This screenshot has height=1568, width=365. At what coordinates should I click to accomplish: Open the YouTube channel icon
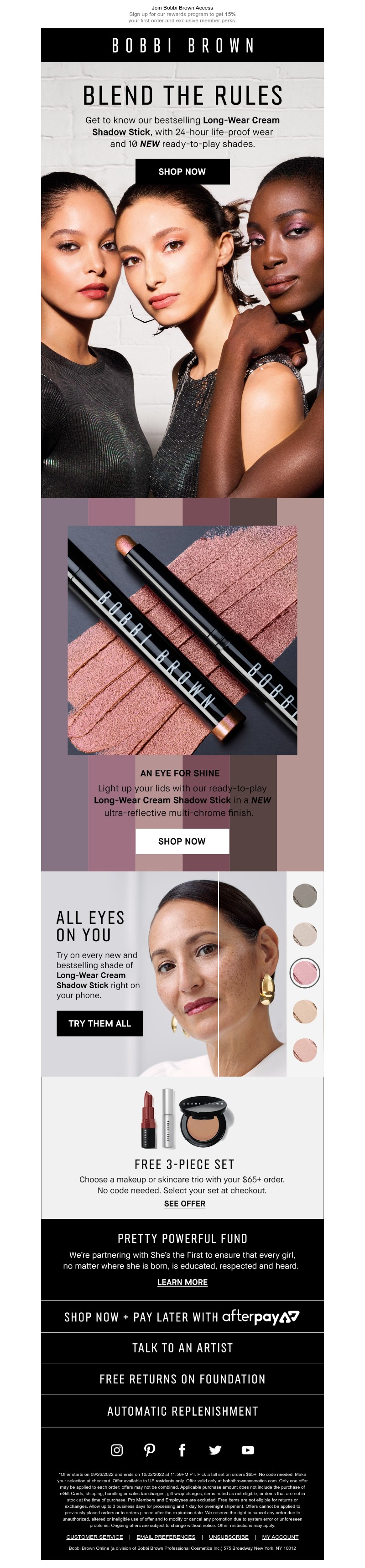tap(247, 1450)
